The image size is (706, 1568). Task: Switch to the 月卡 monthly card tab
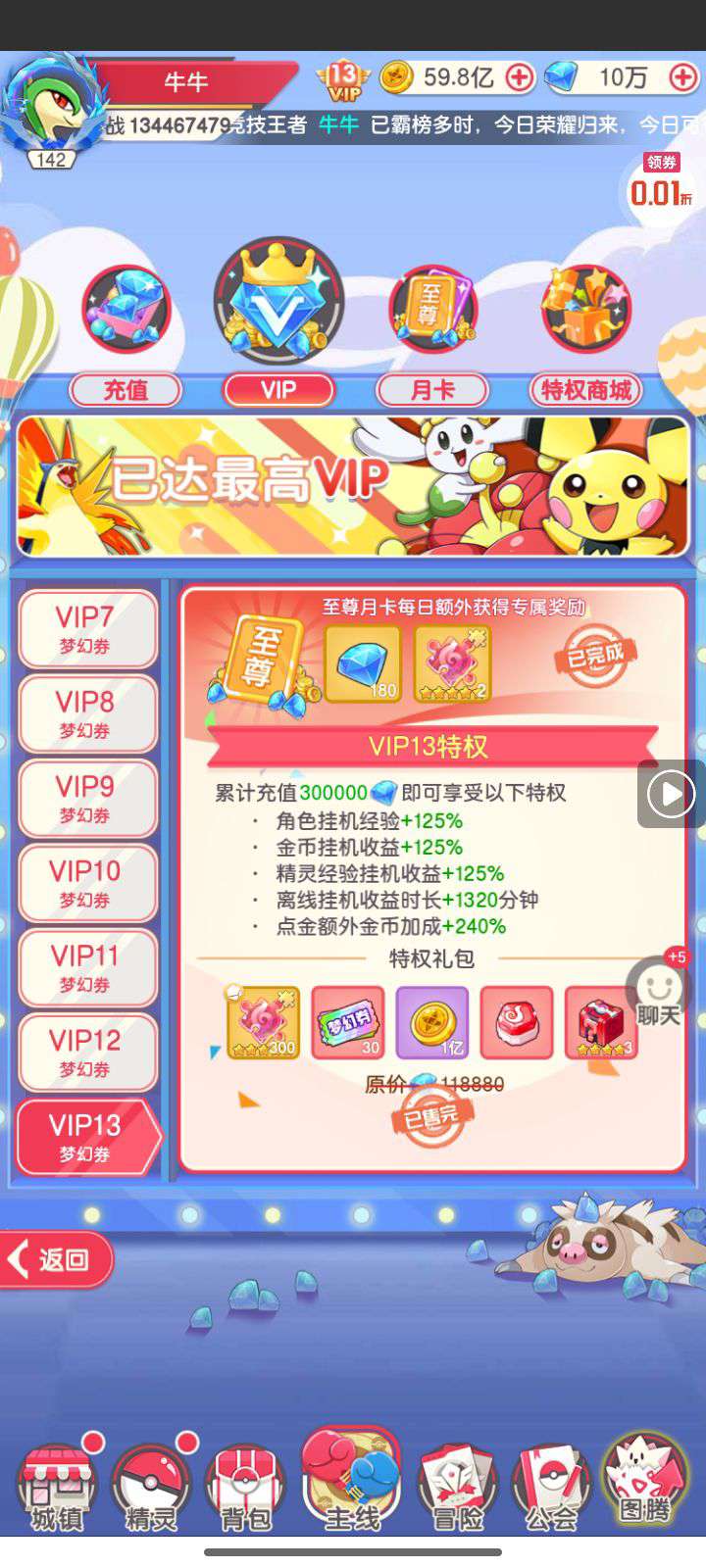point(432,390)
